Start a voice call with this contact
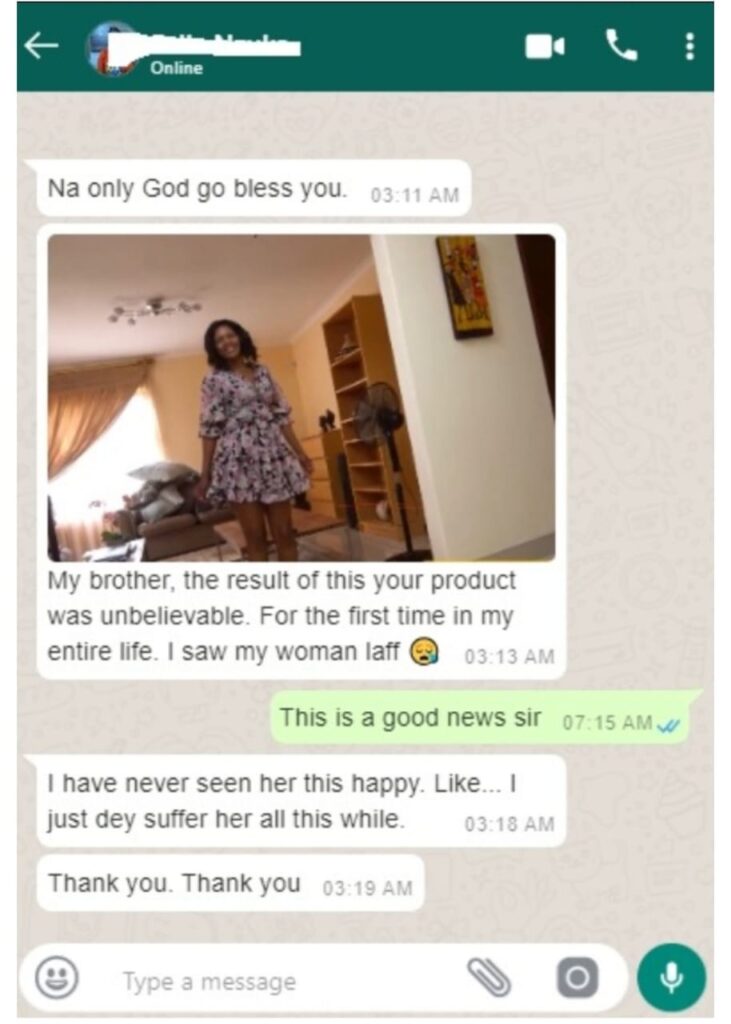Viewport: 731px width, 1024px height. (x=621, y=45)
